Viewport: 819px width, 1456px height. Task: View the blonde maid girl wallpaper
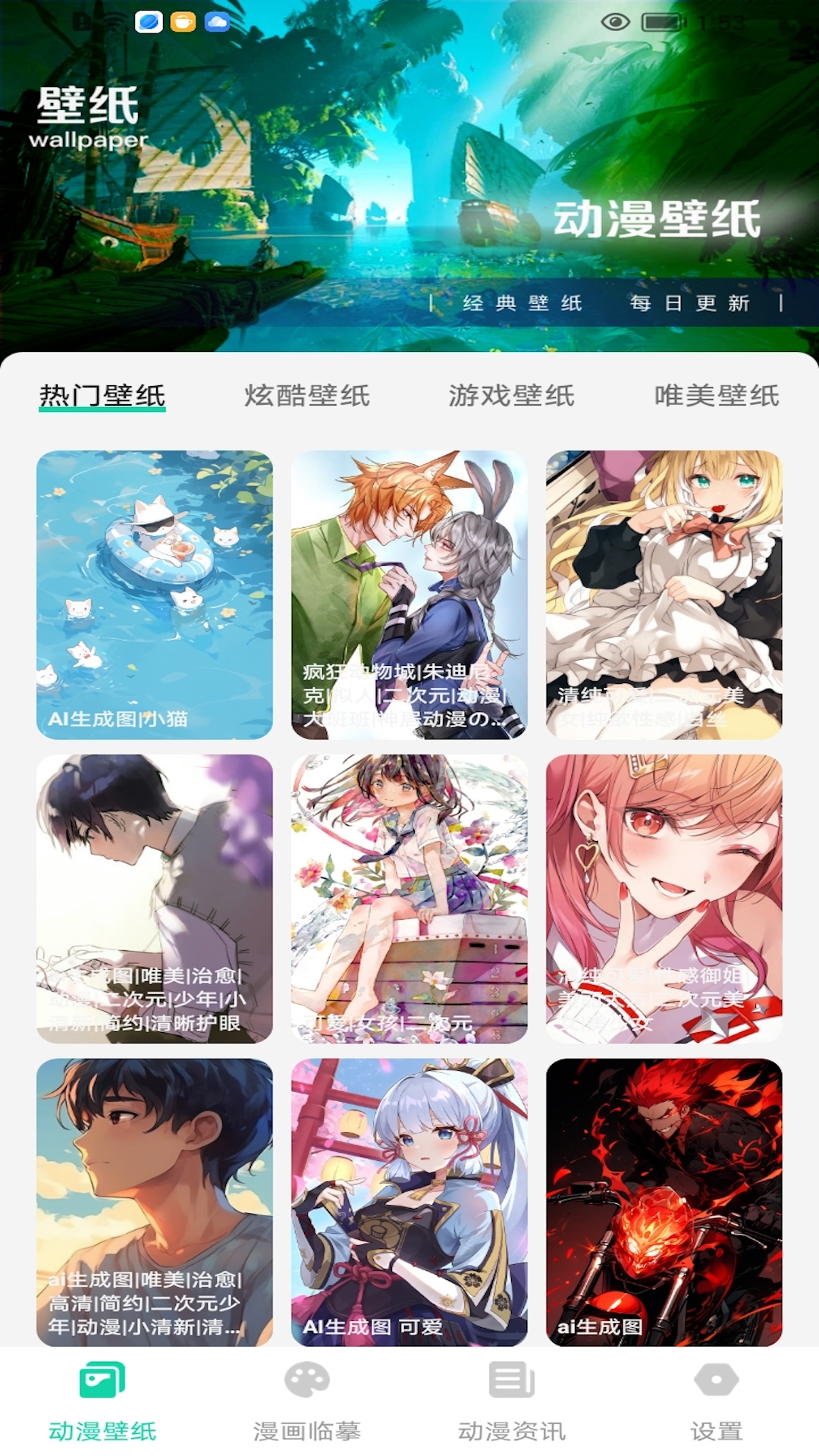coord(664,595)
